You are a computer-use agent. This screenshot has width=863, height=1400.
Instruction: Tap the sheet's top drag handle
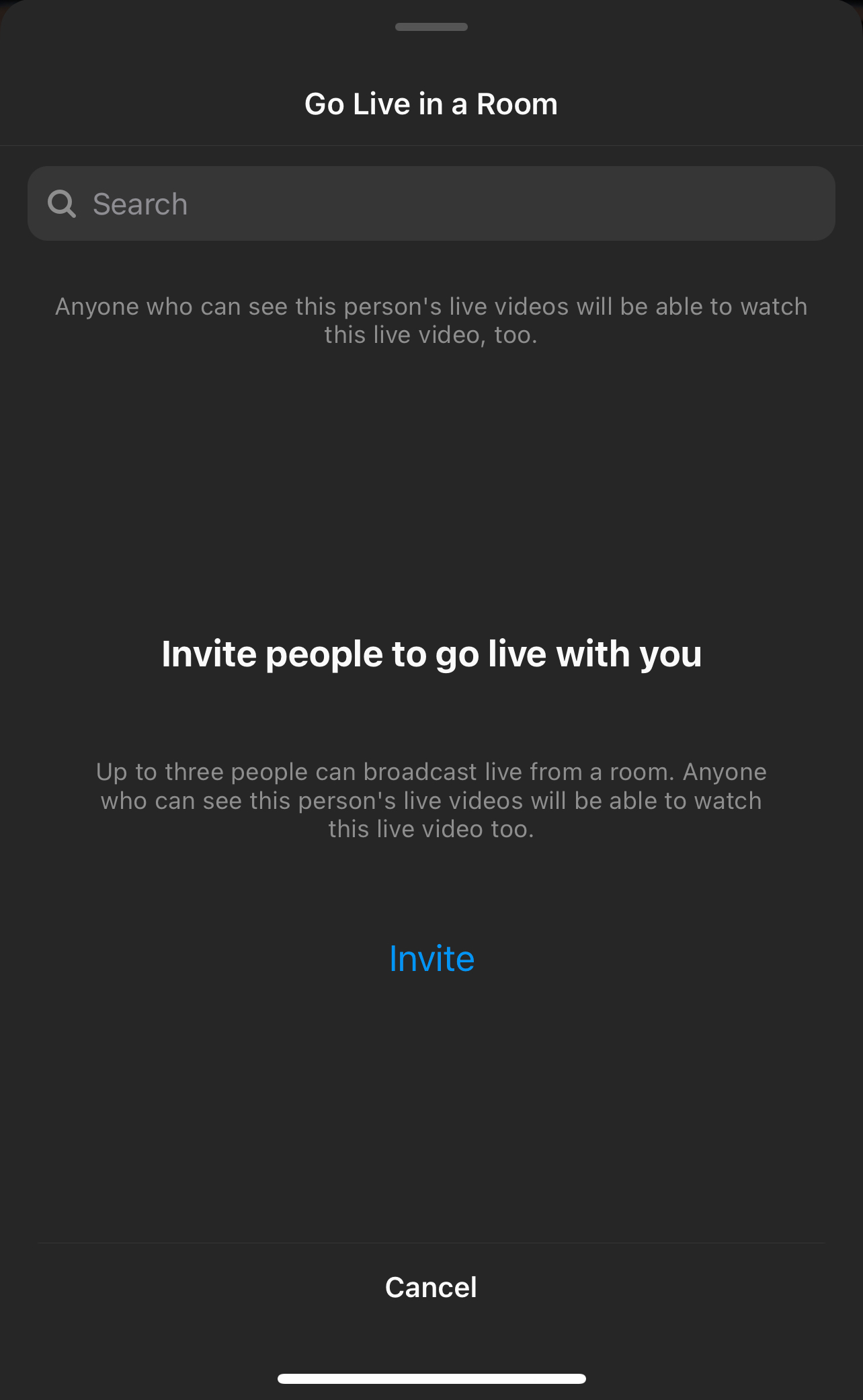431,27
